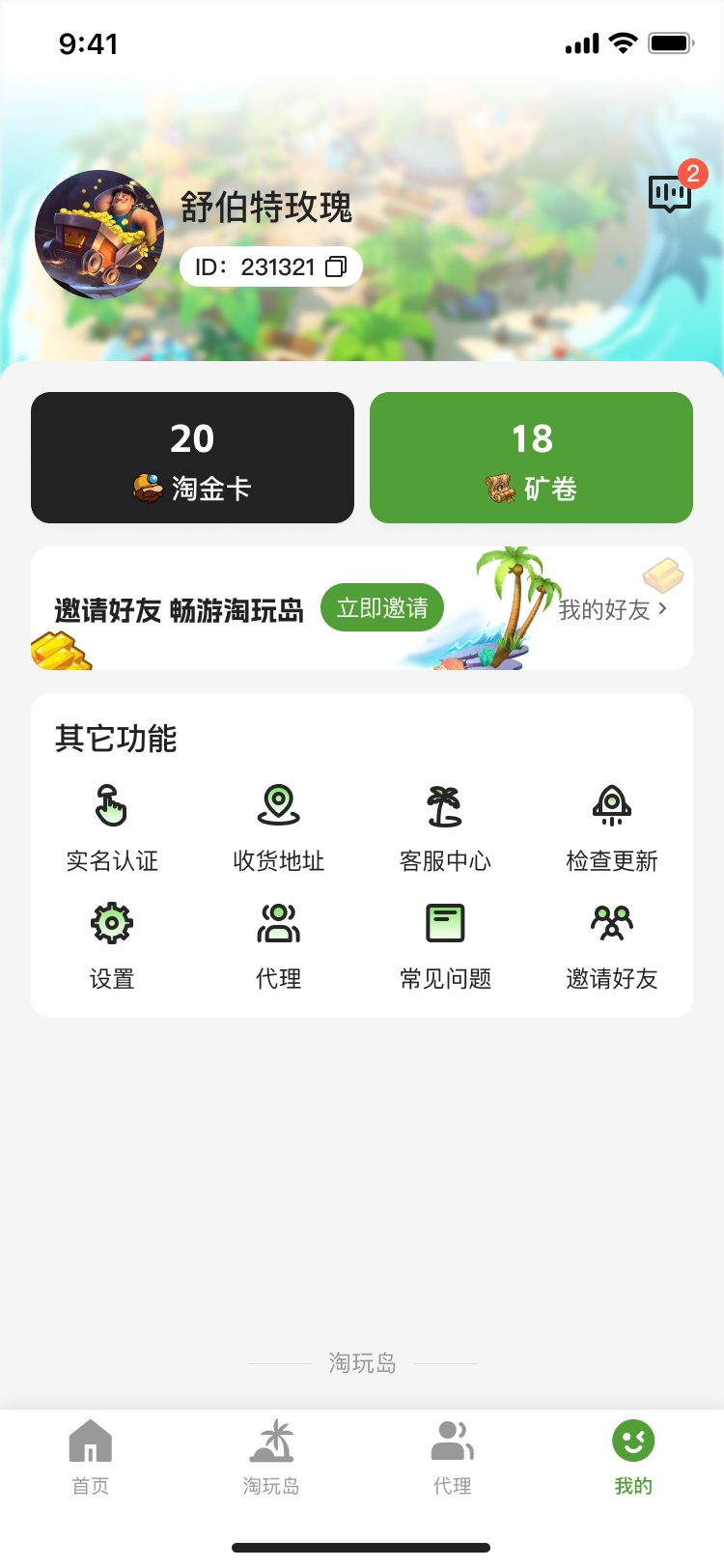This screenshot has height=1568, width=724.
Task: Open 代理 in 其它功能 section
Action: click(279, 947)
